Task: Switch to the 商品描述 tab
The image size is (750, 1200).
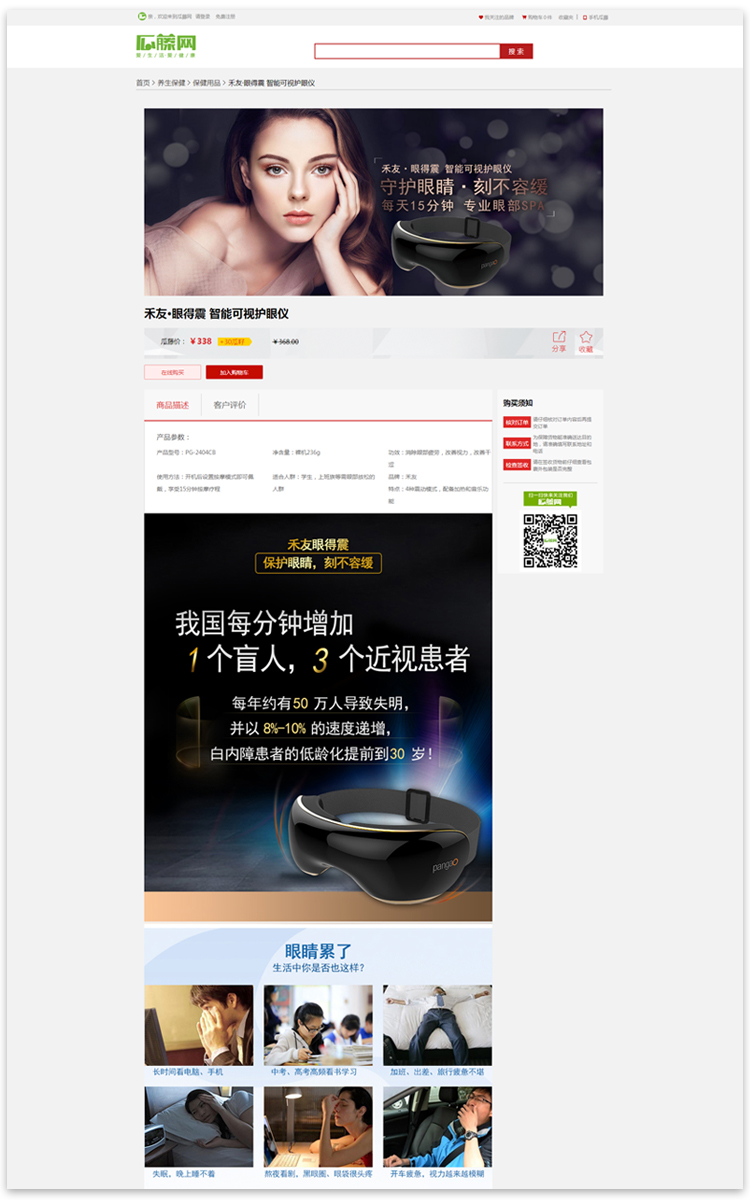Action: click(172, 405)
